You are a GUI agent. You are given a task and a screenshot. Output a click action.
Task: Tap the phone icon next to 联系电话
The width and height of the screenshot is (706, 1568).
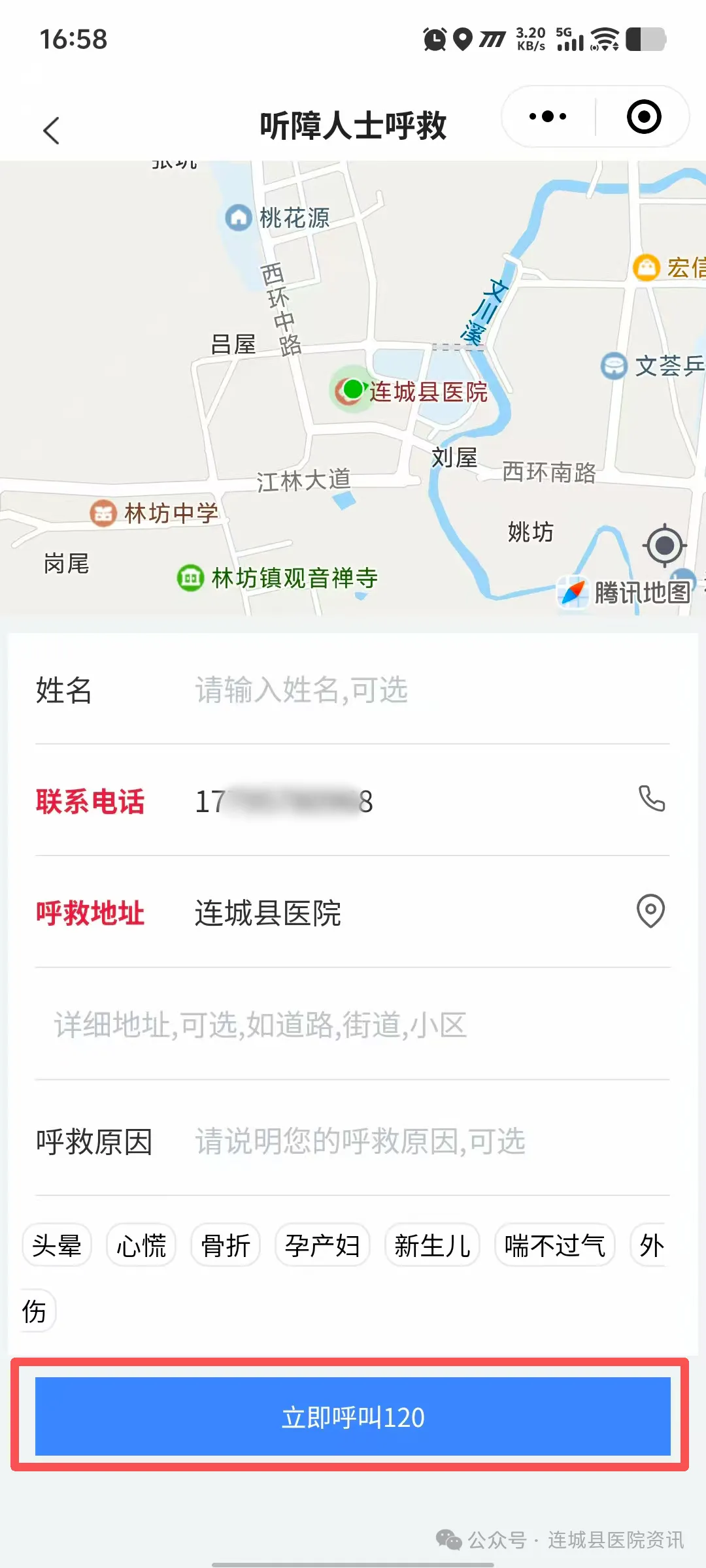click(650, 801)
